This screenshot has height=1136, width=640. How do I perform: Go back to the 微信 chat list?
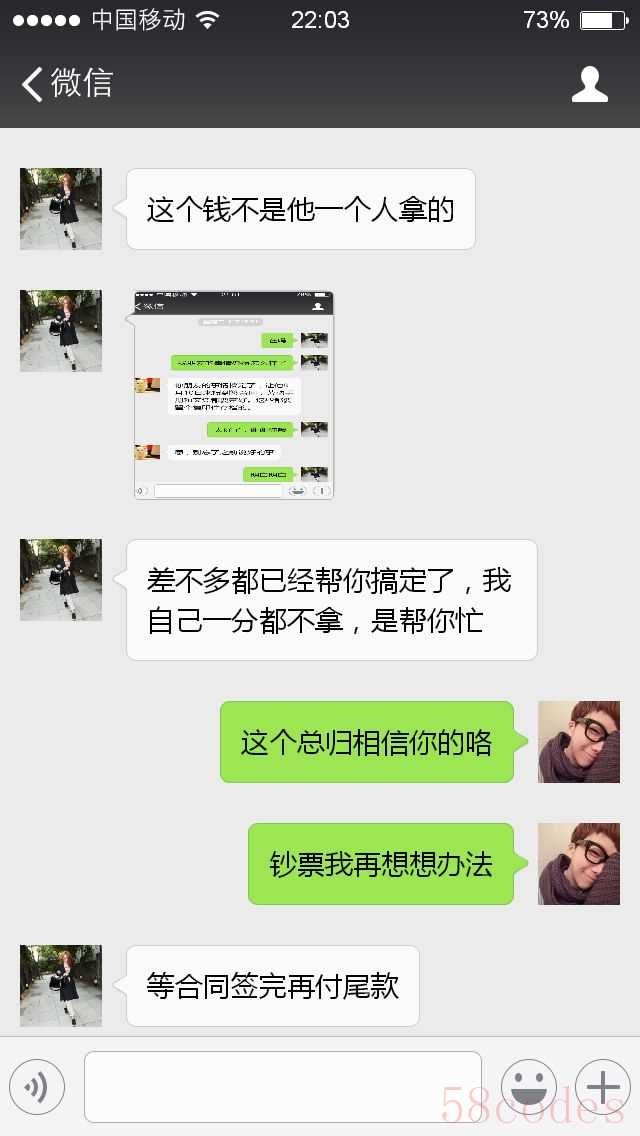tap(66, 84)
